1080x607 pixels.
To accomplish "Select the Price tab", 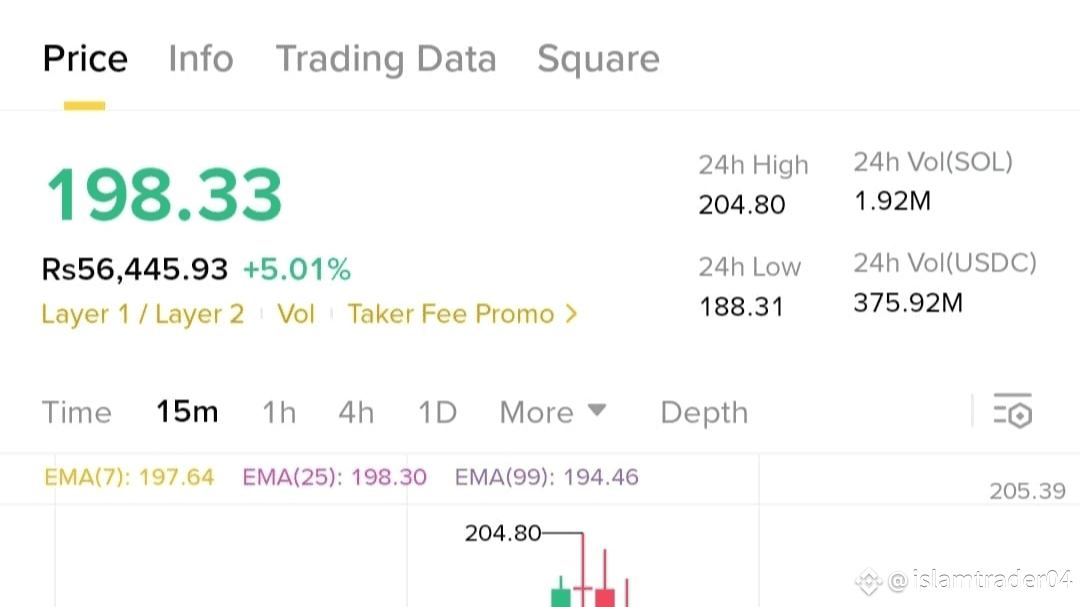I will coord(85,59).
